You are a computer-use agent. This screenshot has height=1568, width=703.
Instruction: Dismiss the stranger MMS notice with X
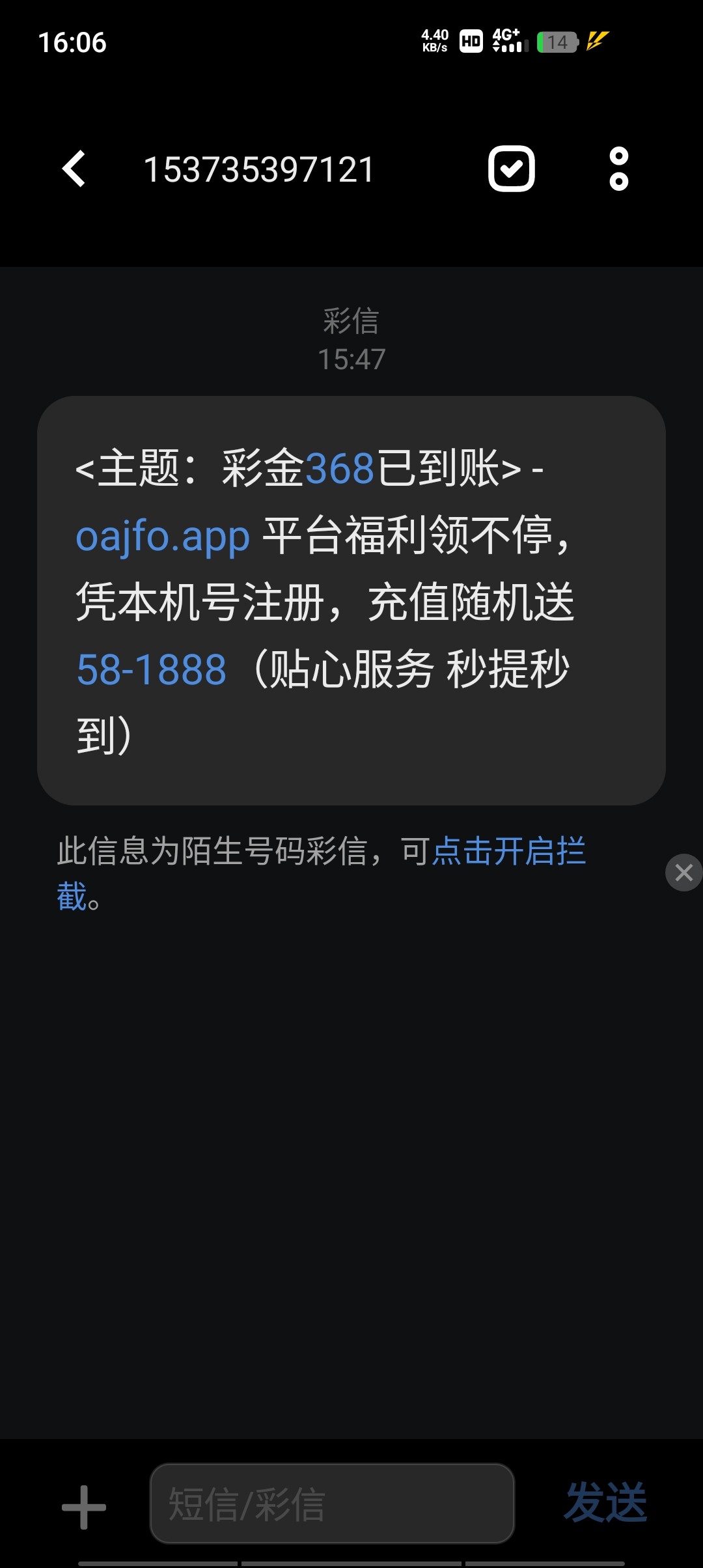pyautogui.click(x=683, y=873)
